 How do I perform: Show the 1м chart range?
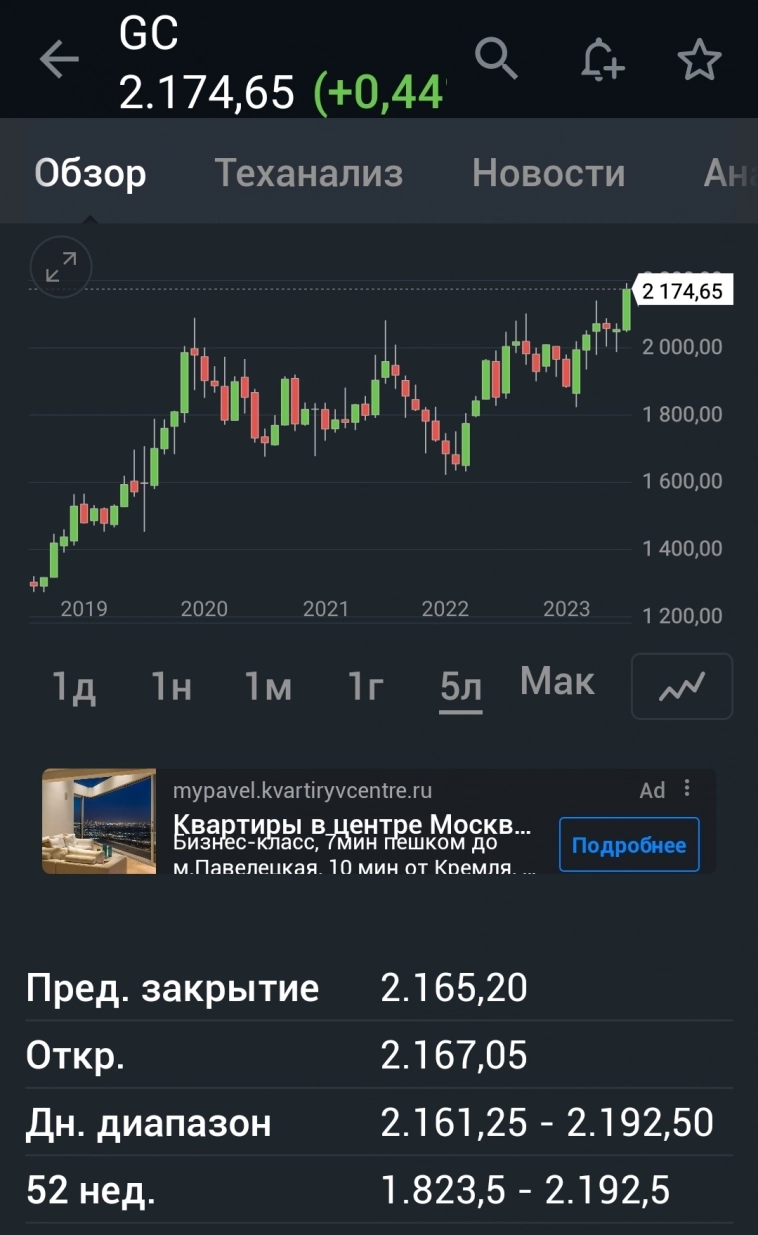pos(268,687)
